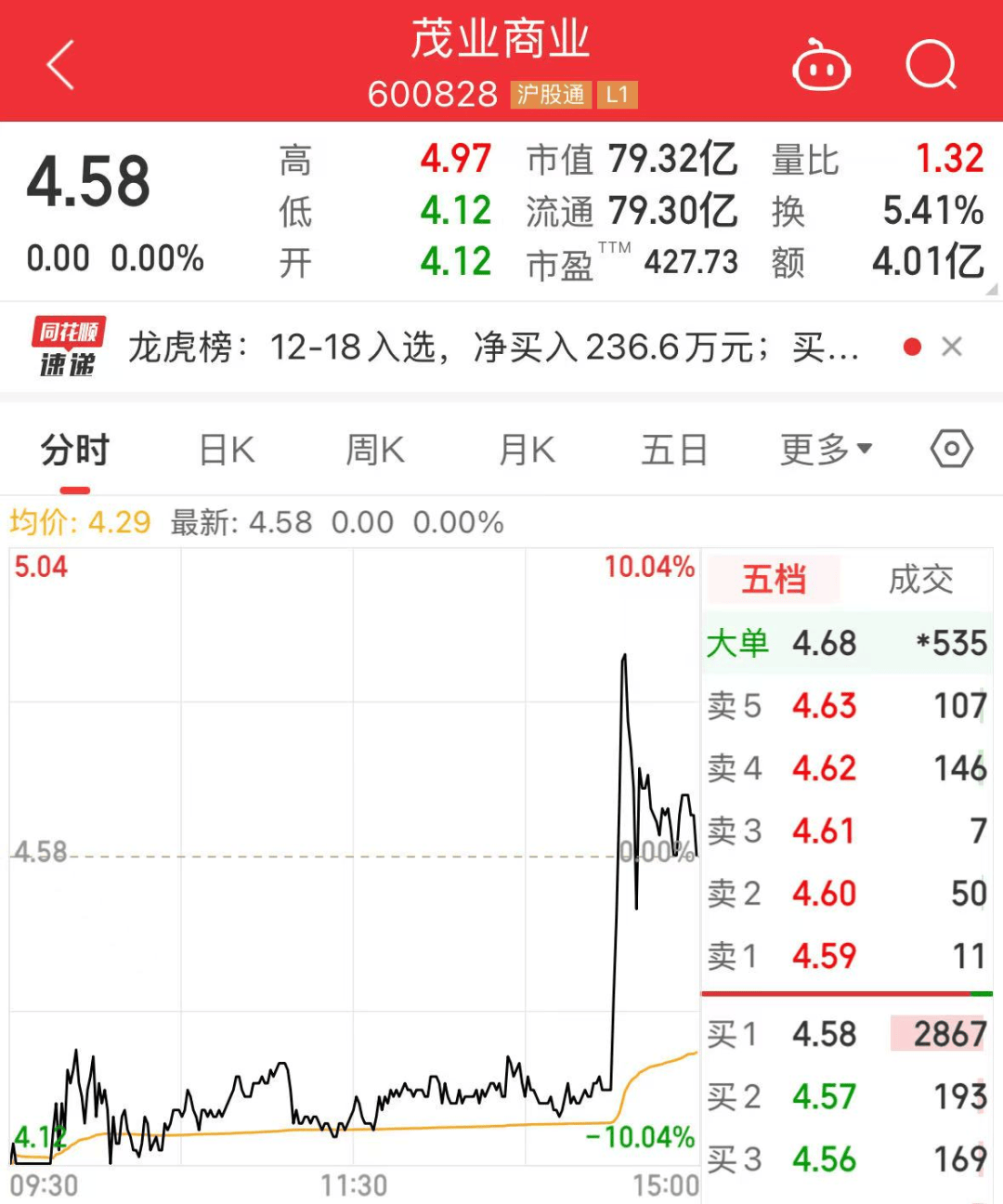Open chart settings via gear icon

coord(951,449)
